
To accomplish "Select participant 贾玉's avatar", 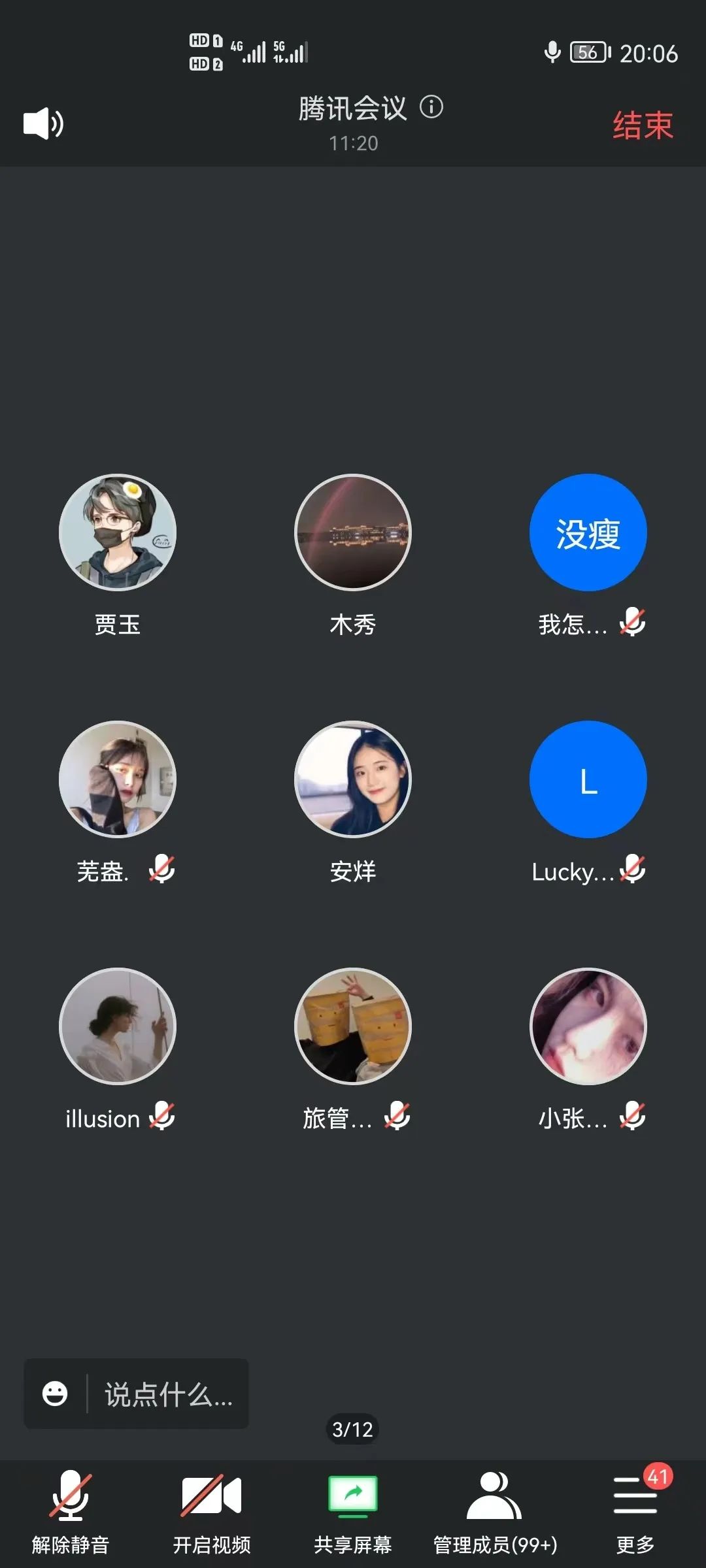I will (x=118, y=532).
